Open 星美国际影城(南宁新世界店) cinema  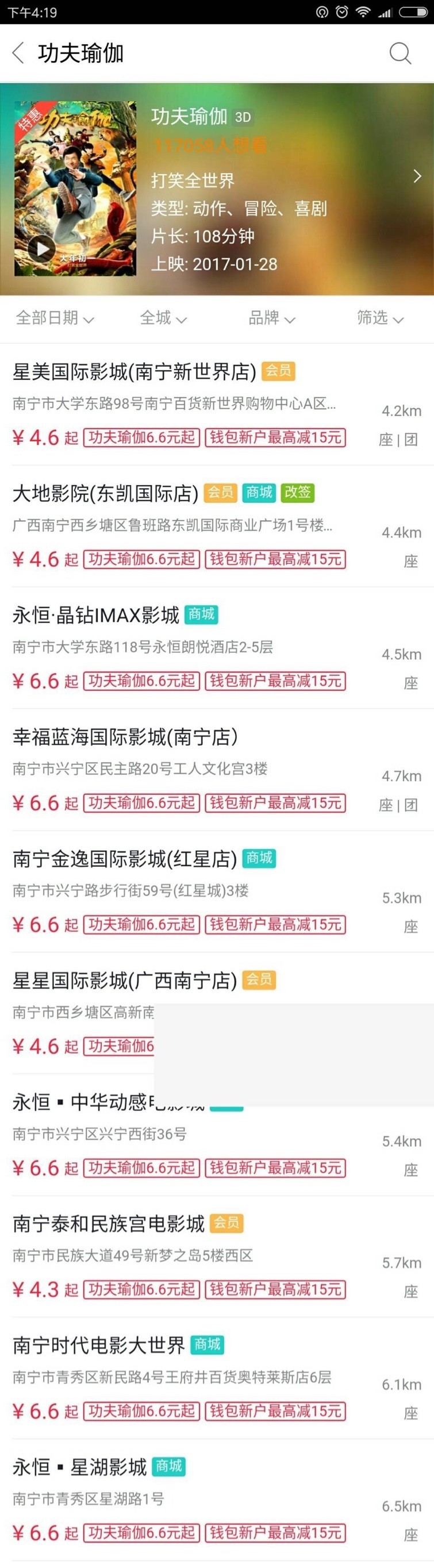pos(134,372)
